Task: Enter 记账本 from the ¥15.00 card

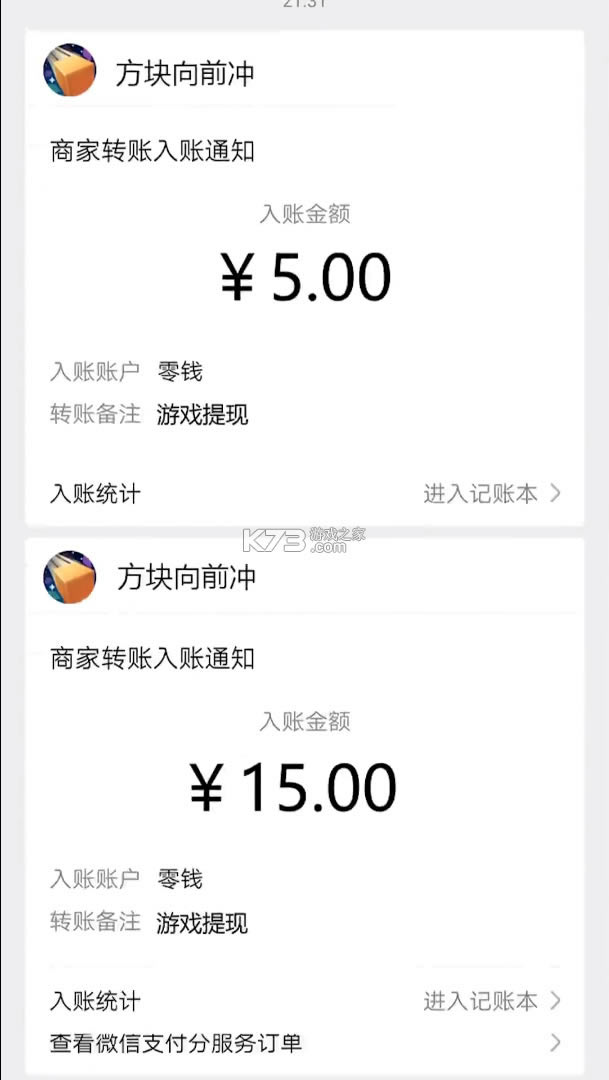Action: tap(491, 1001)
